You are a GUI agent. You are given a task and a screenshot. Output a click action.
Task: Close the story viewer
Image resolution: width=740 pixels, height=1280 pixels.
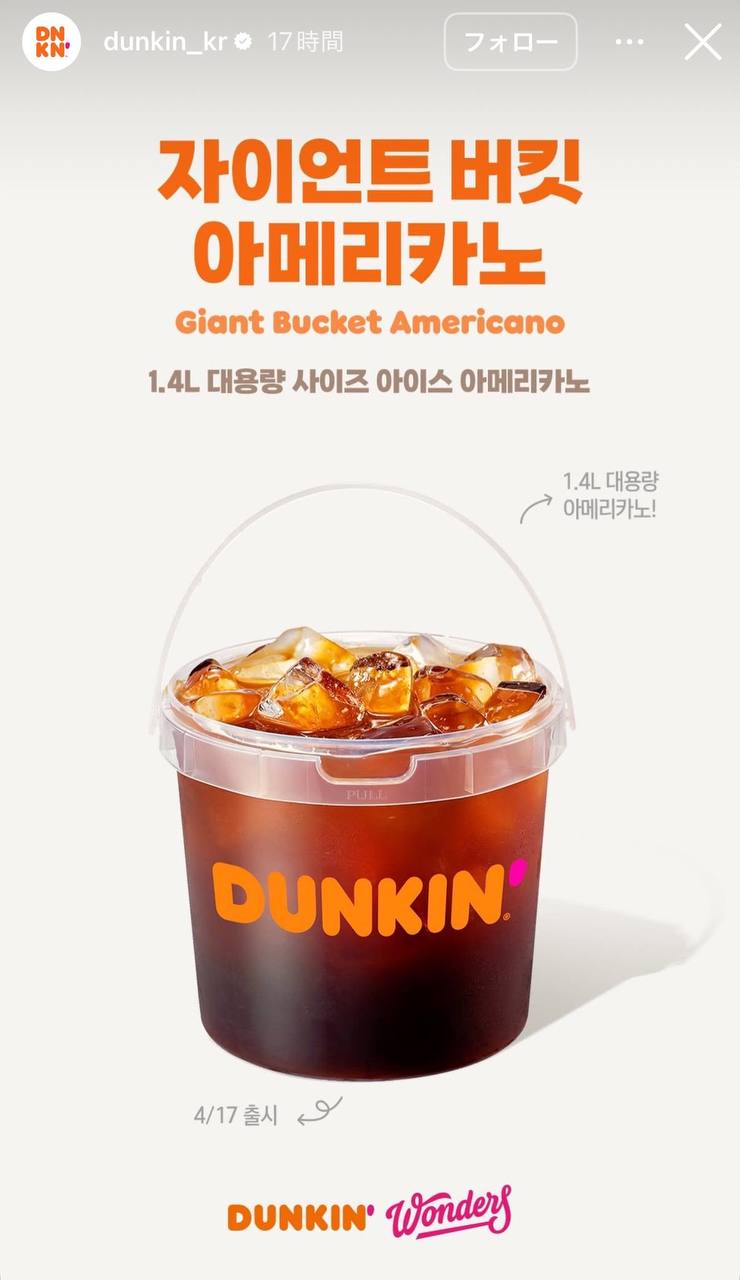tap(702, 42)
